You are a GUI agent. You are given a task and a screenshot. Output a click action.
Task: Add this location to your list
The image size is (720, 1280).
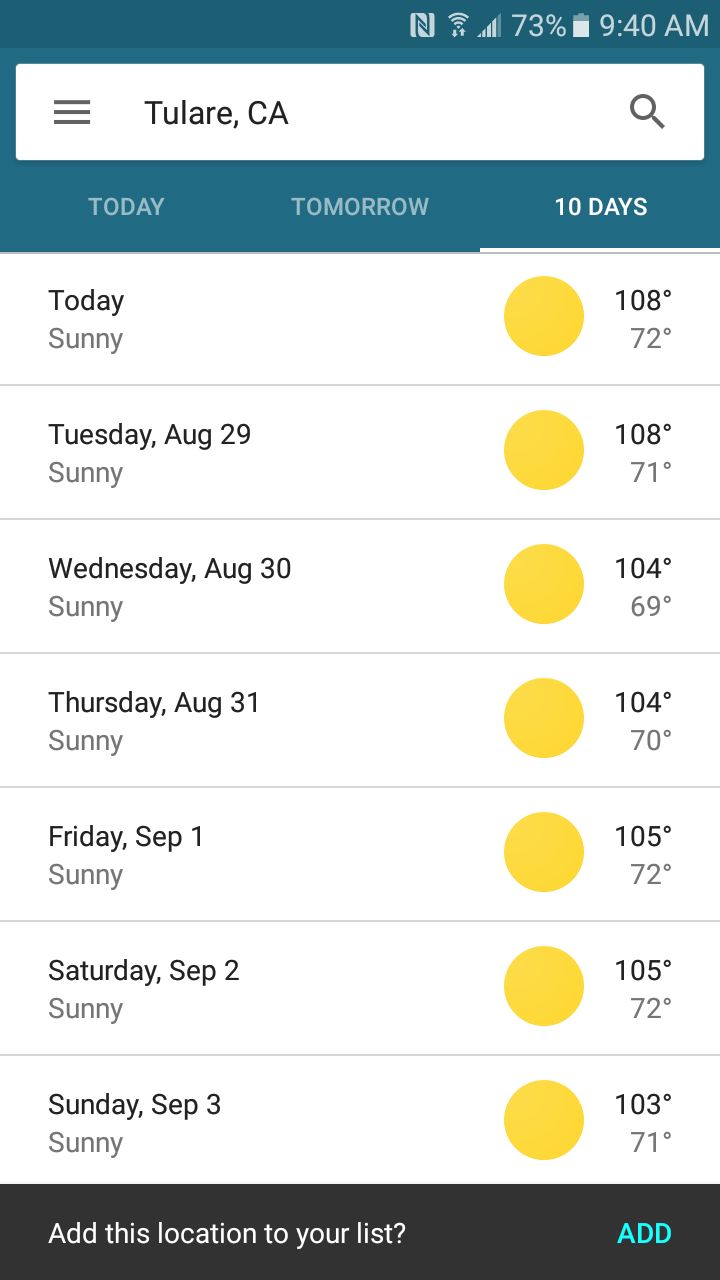(644, 1233)
